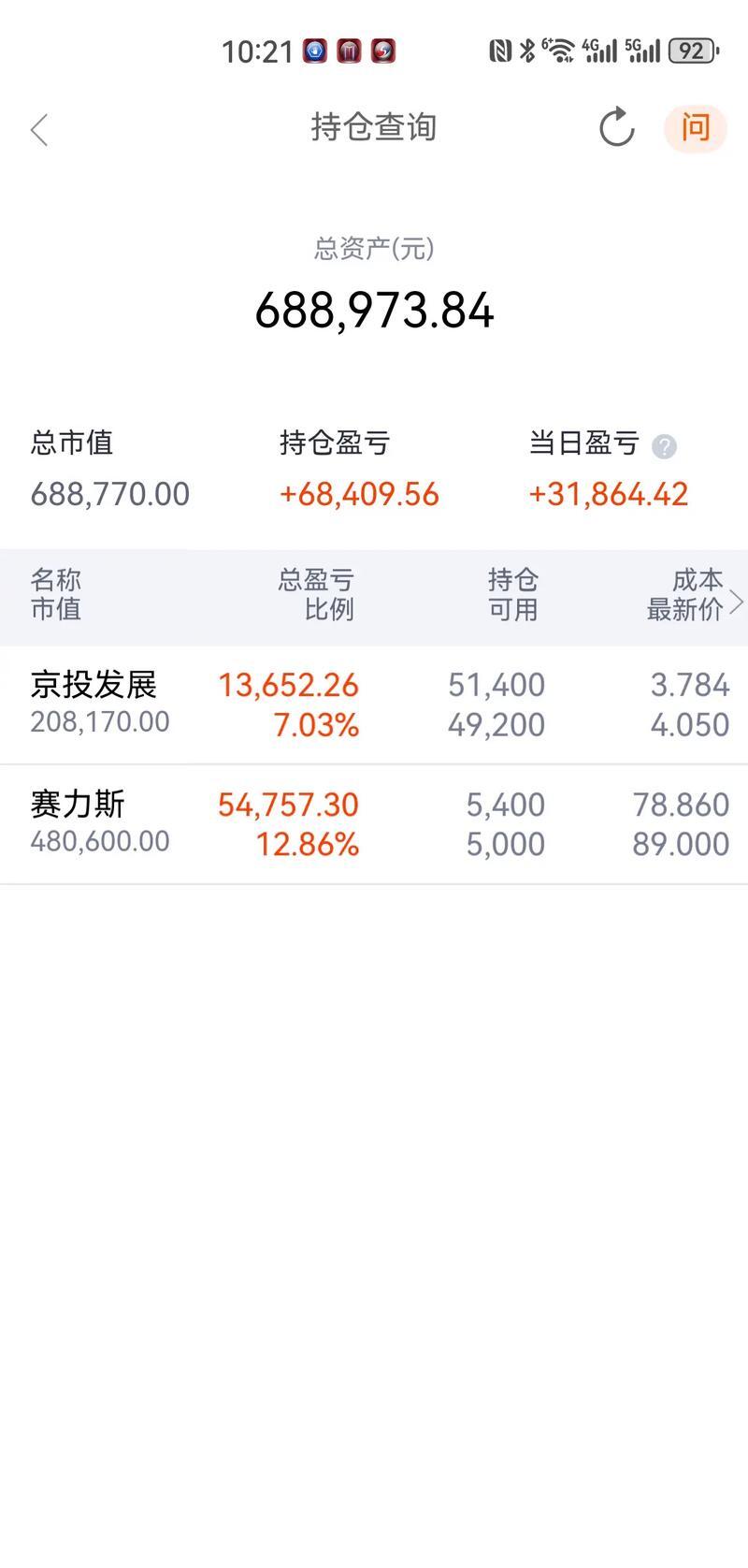This screenshot has width=748, height=1568.
Task: Tap the 当日盈亏 help question mark
Action: coord(664,446)
